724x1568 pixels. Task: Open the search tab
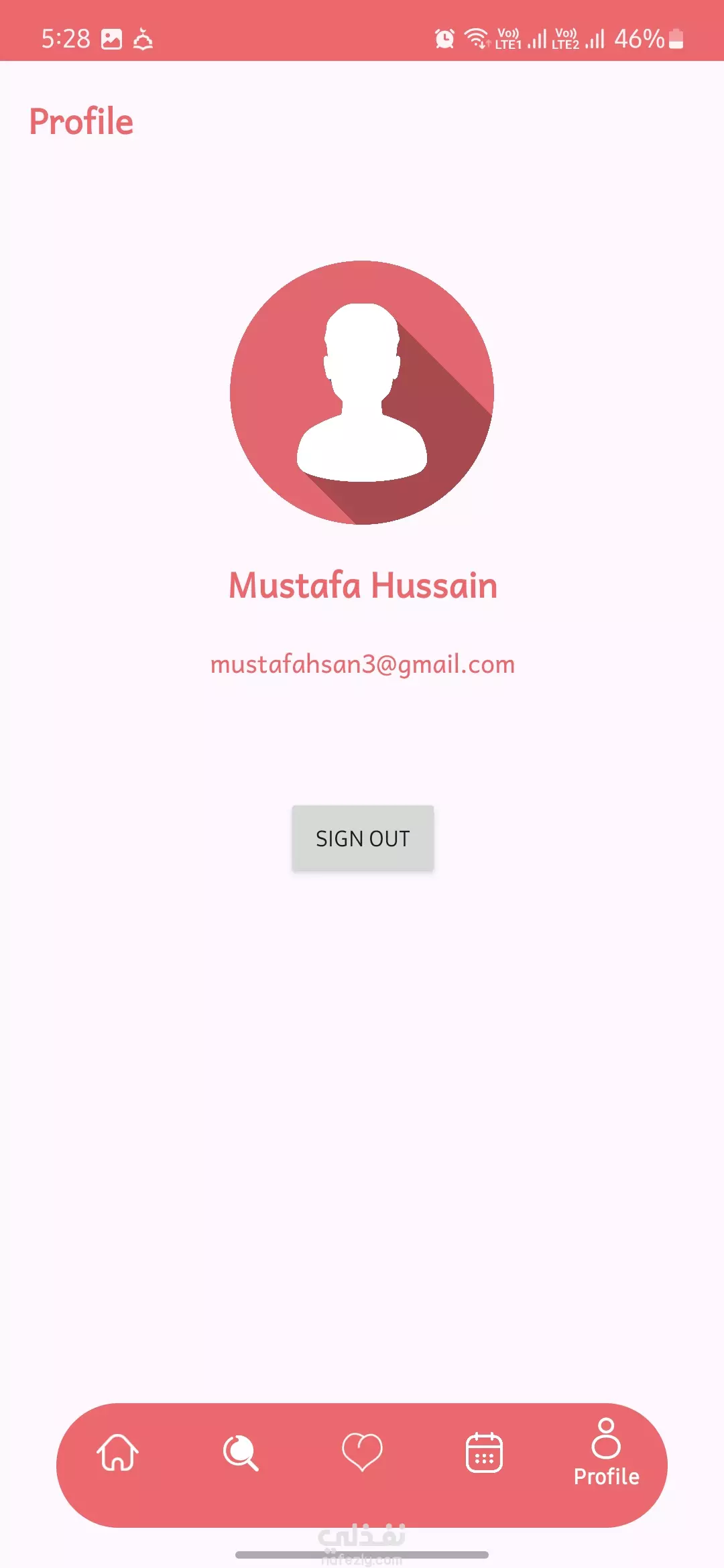[240, 1453]
